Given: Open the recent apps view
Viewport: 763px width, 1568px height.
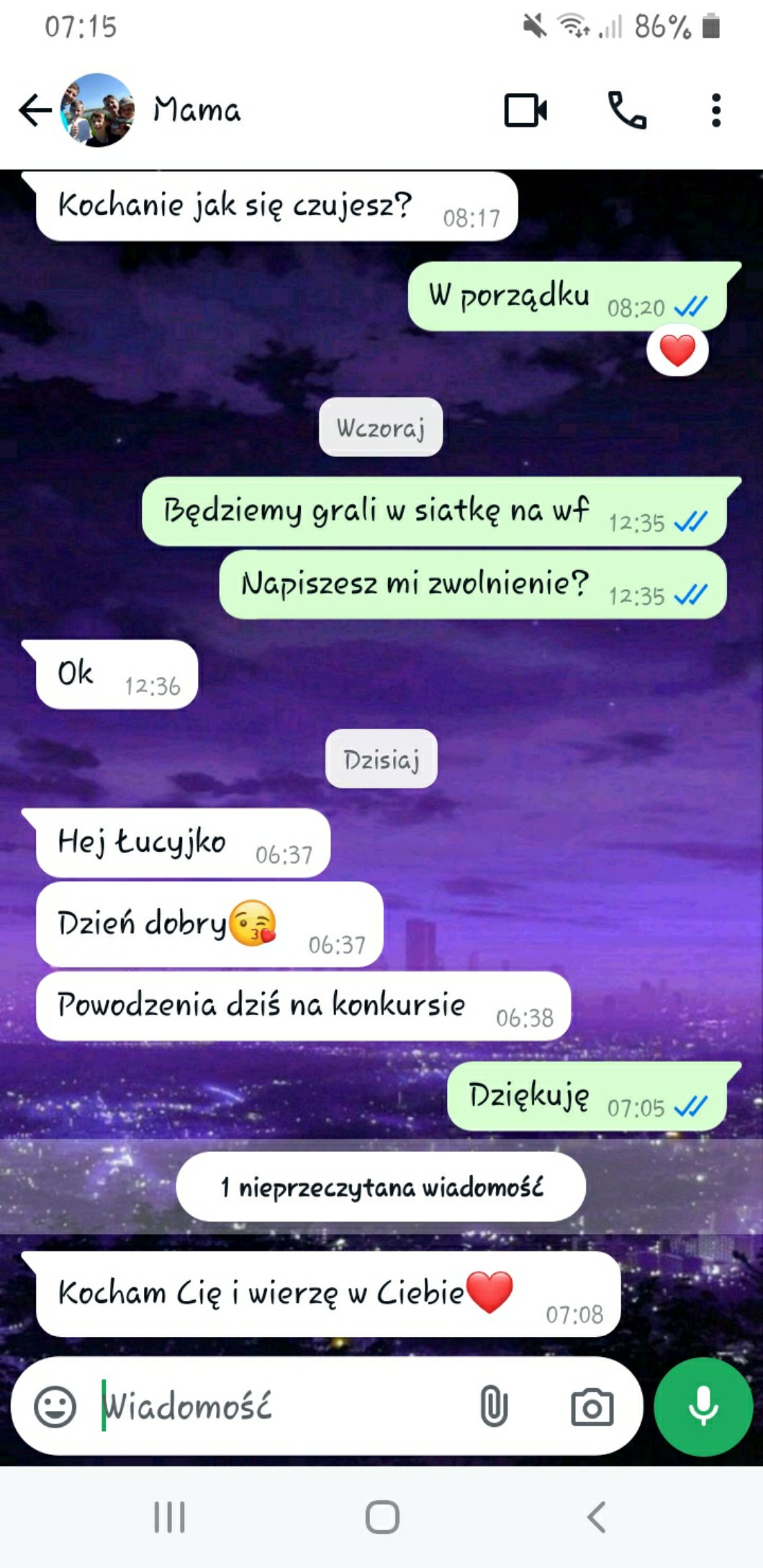Looking at the screenshot, I should coord(170,1517).
